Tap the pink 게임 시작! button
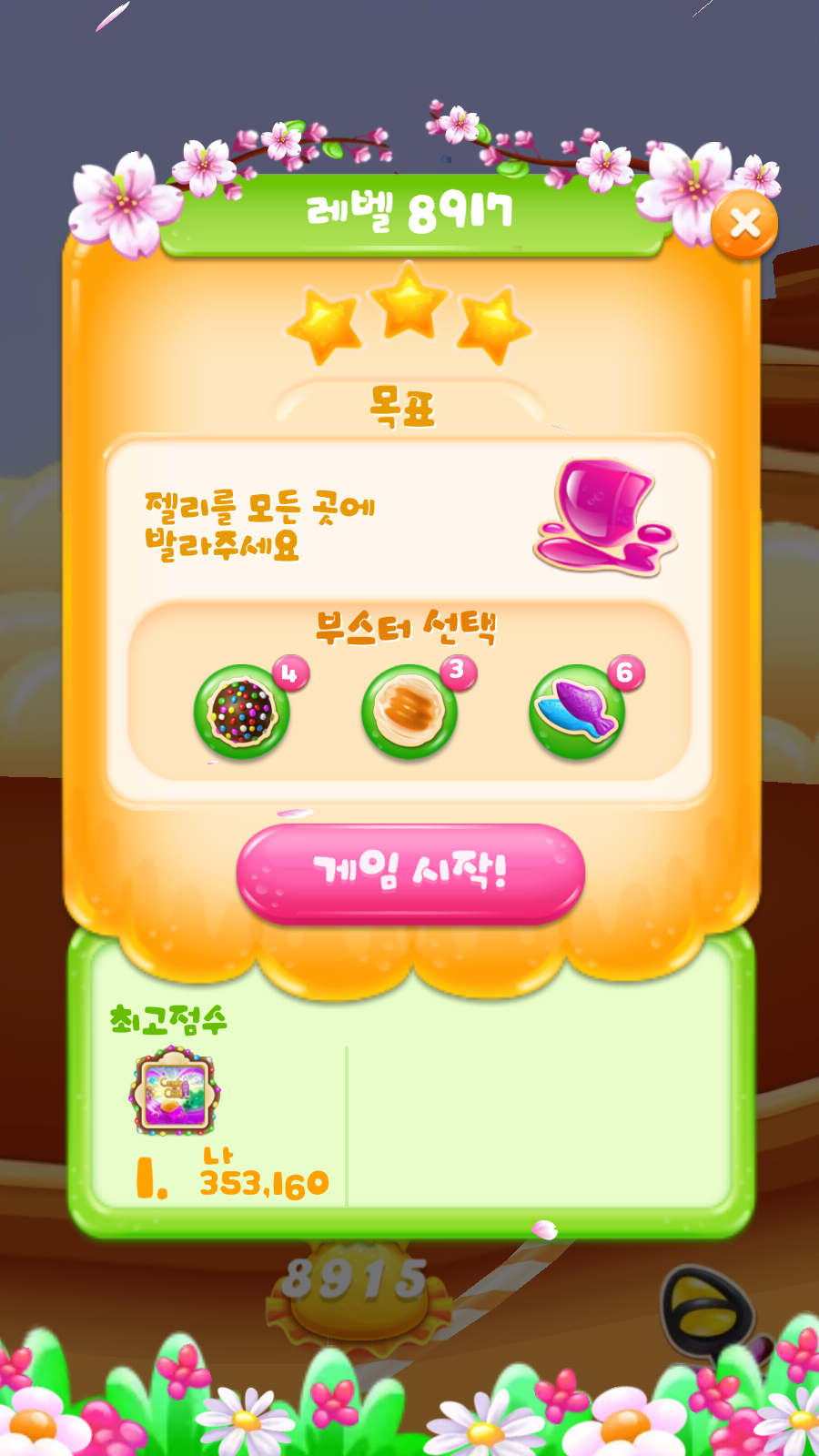The width and height of the screenshot is (819, 1456). [410, 874]
